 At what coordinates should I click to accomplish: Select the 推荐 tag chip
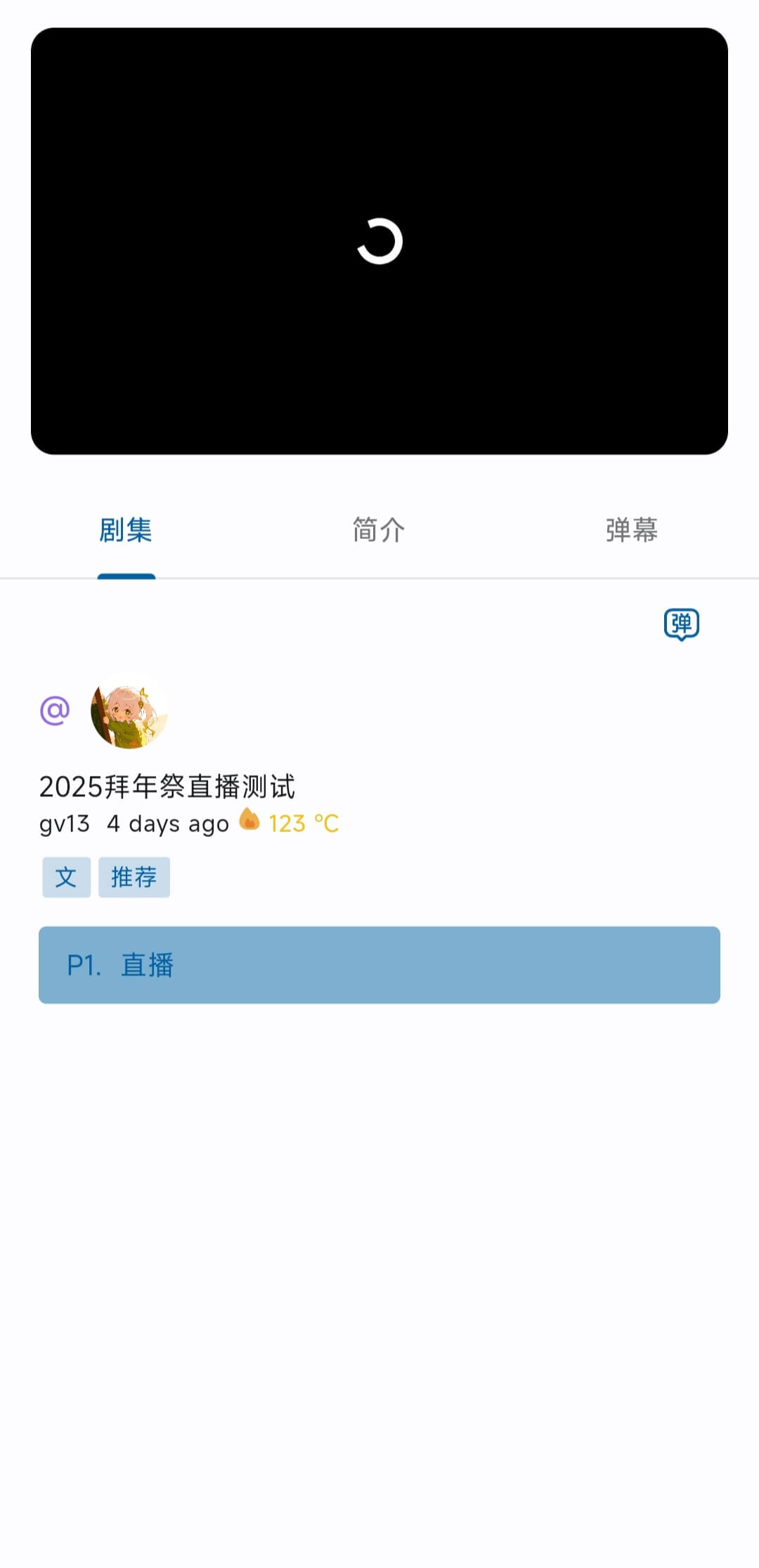134,877
